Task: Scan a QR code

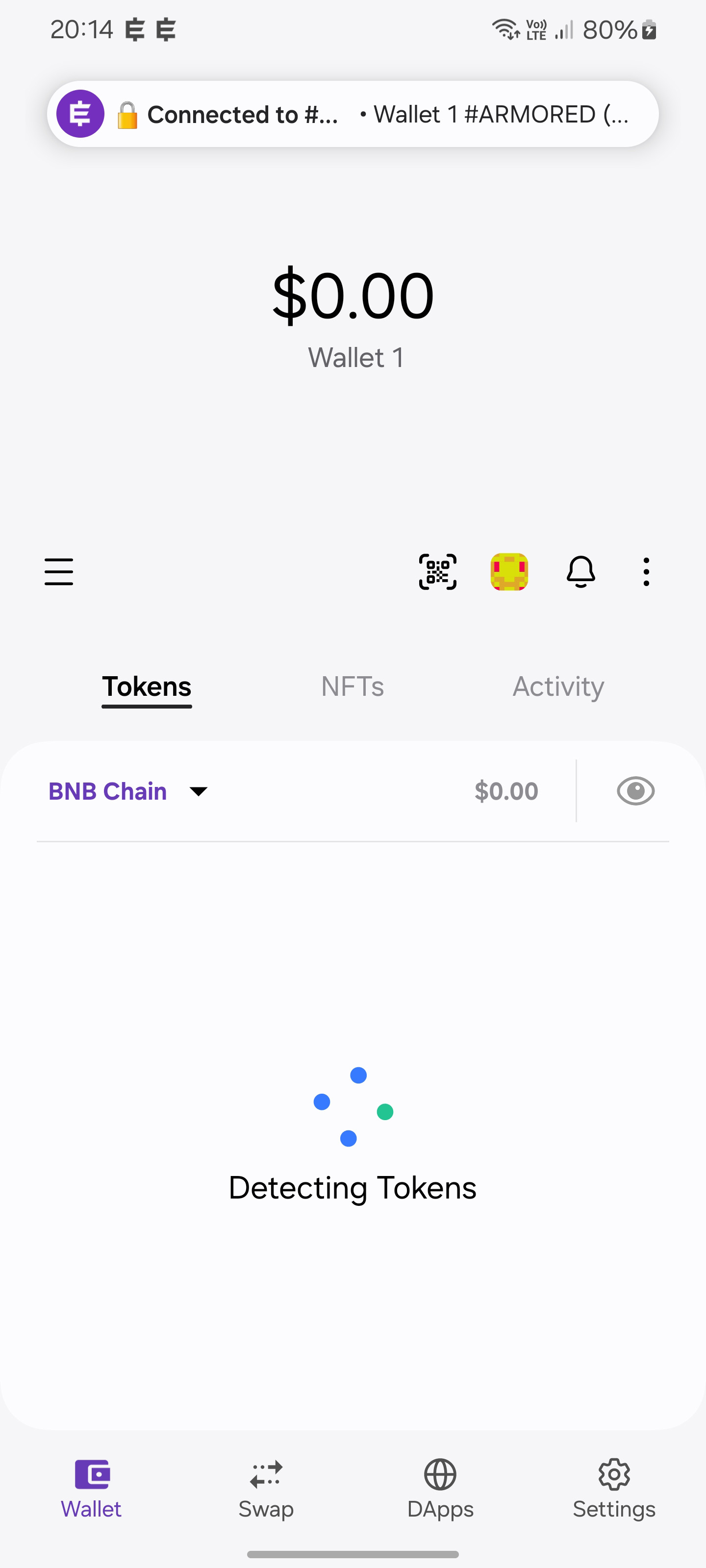Action: point(437,571)
